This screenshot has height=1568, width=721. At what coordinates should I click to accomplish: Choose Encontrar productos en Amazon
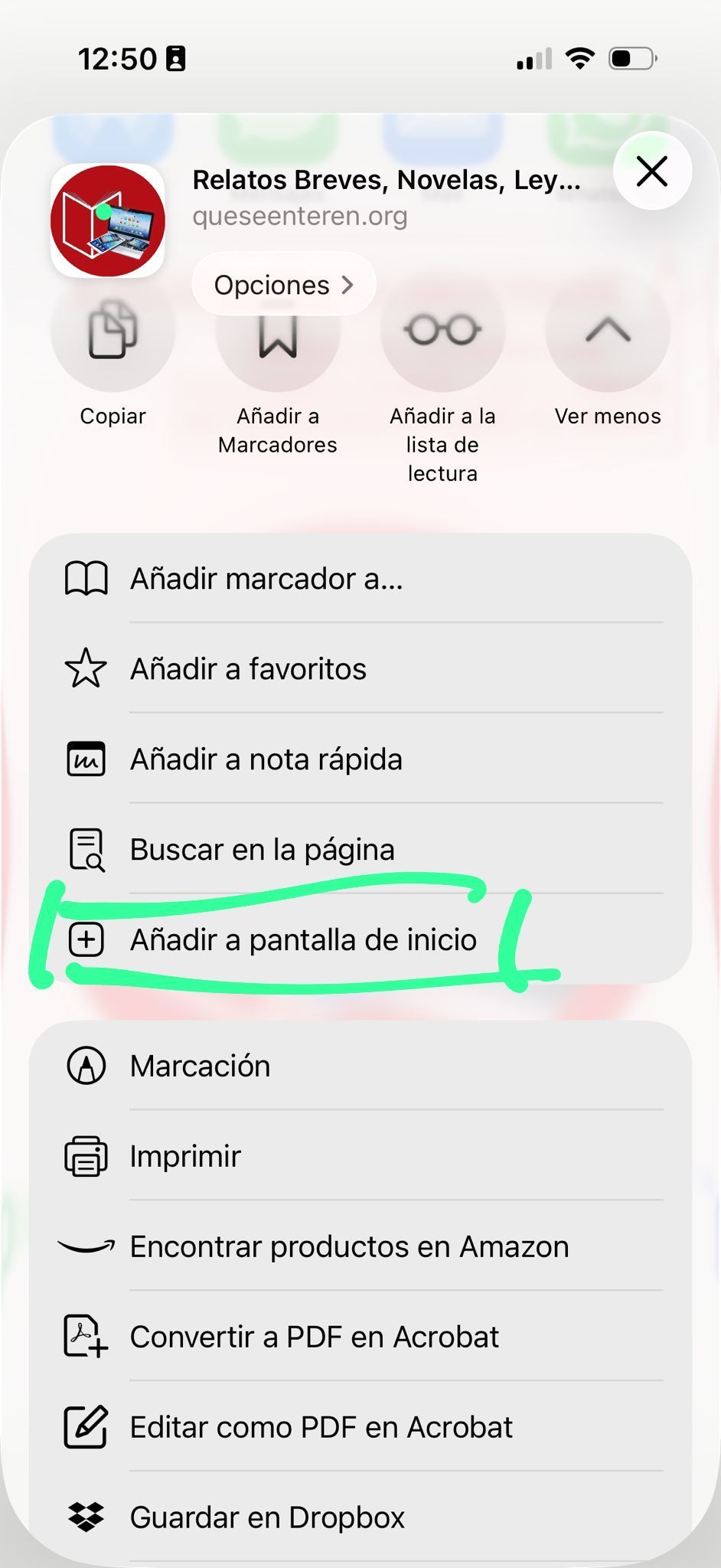click(360, 1246)
